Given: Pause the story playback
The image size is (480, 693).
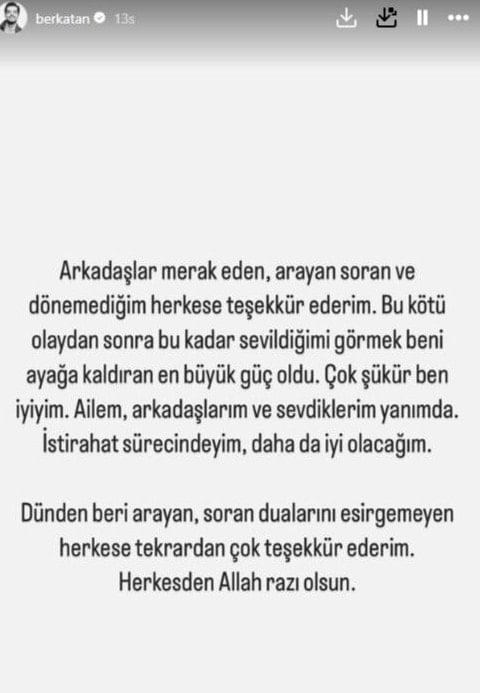Looking at the screenshot, I should pyautogui.click(x=423, y=18).
